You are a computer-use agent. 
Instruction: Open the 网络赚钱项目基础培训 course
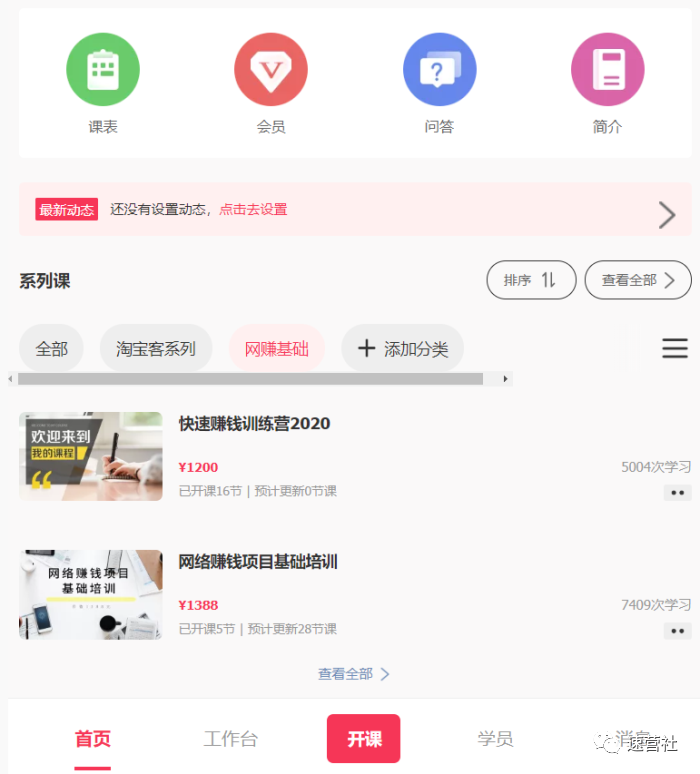click(x=257, y=562)
